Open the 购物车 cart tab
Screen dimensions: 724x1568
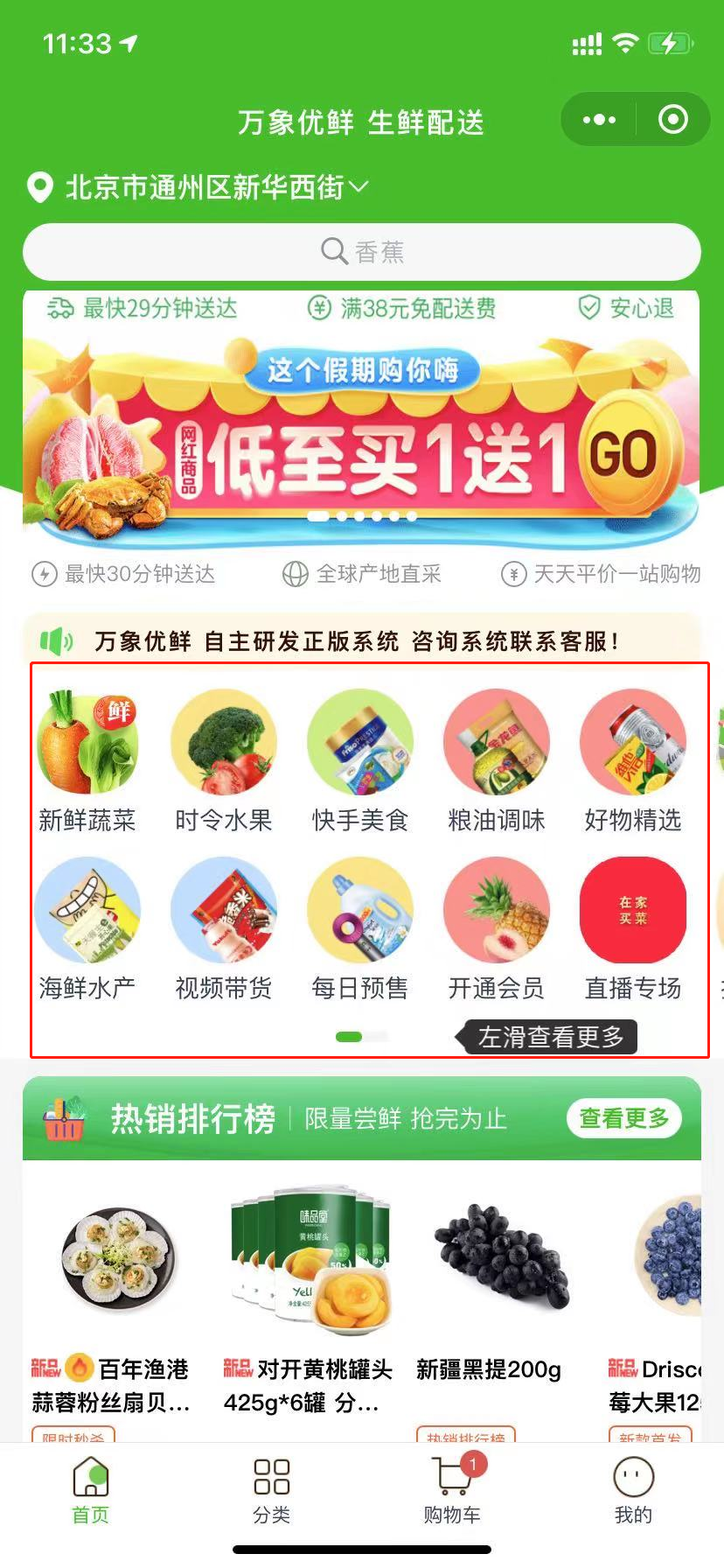[x=452, y=1491]
